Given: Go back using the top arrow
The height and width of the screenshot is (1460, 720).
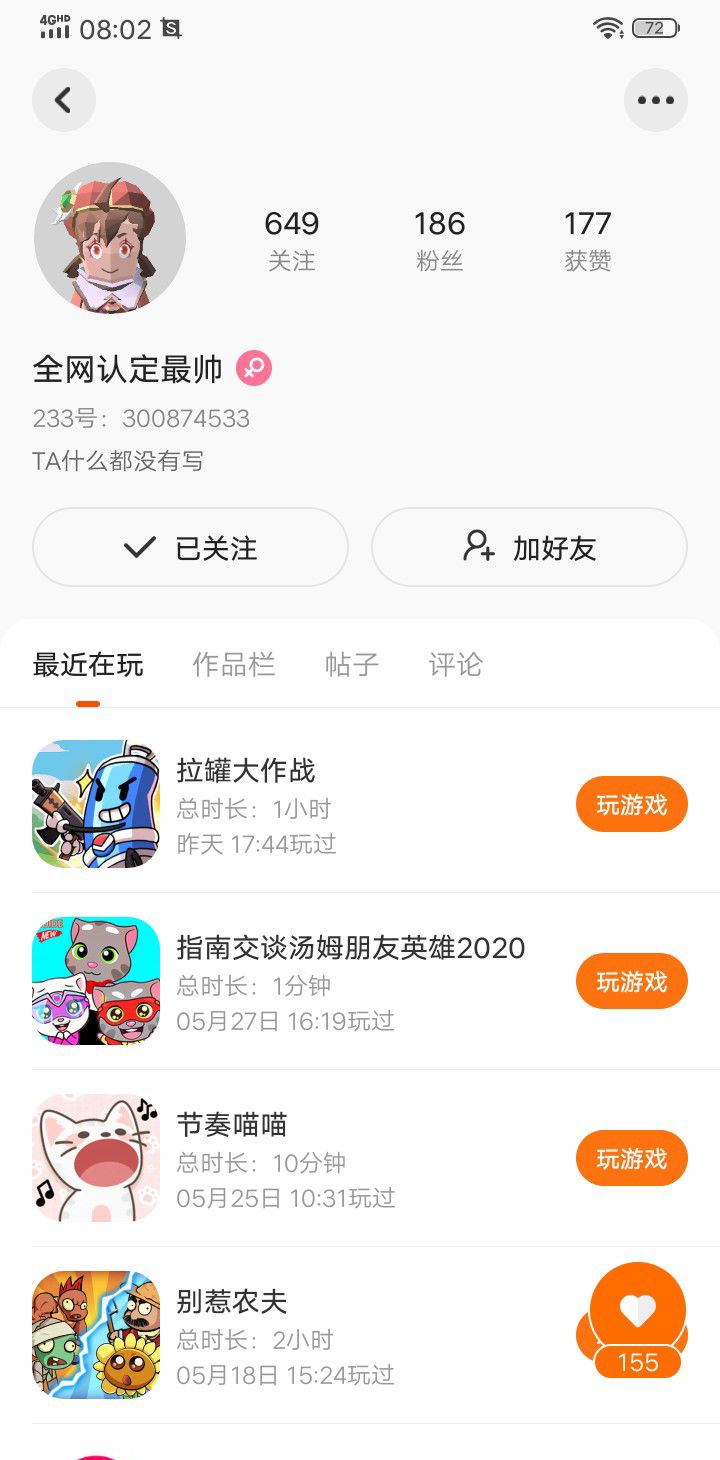Looking at the screenshot, I should click(63, 100).
